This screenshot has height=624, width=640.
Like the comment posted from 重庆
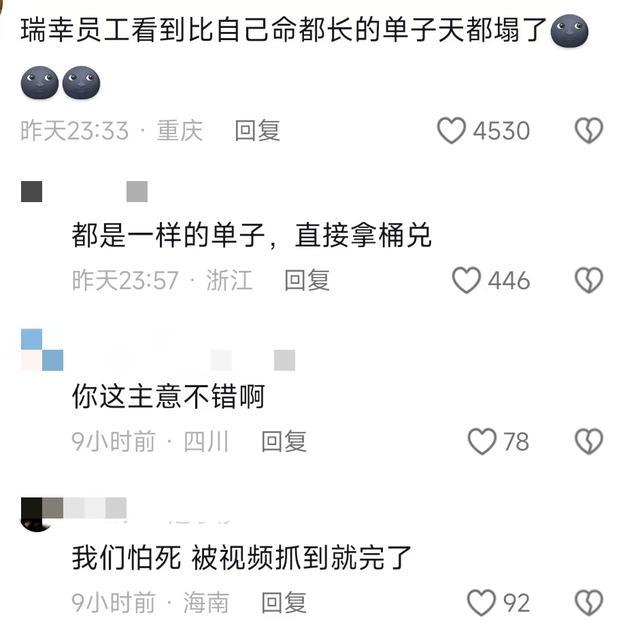(x=453, y=130)
